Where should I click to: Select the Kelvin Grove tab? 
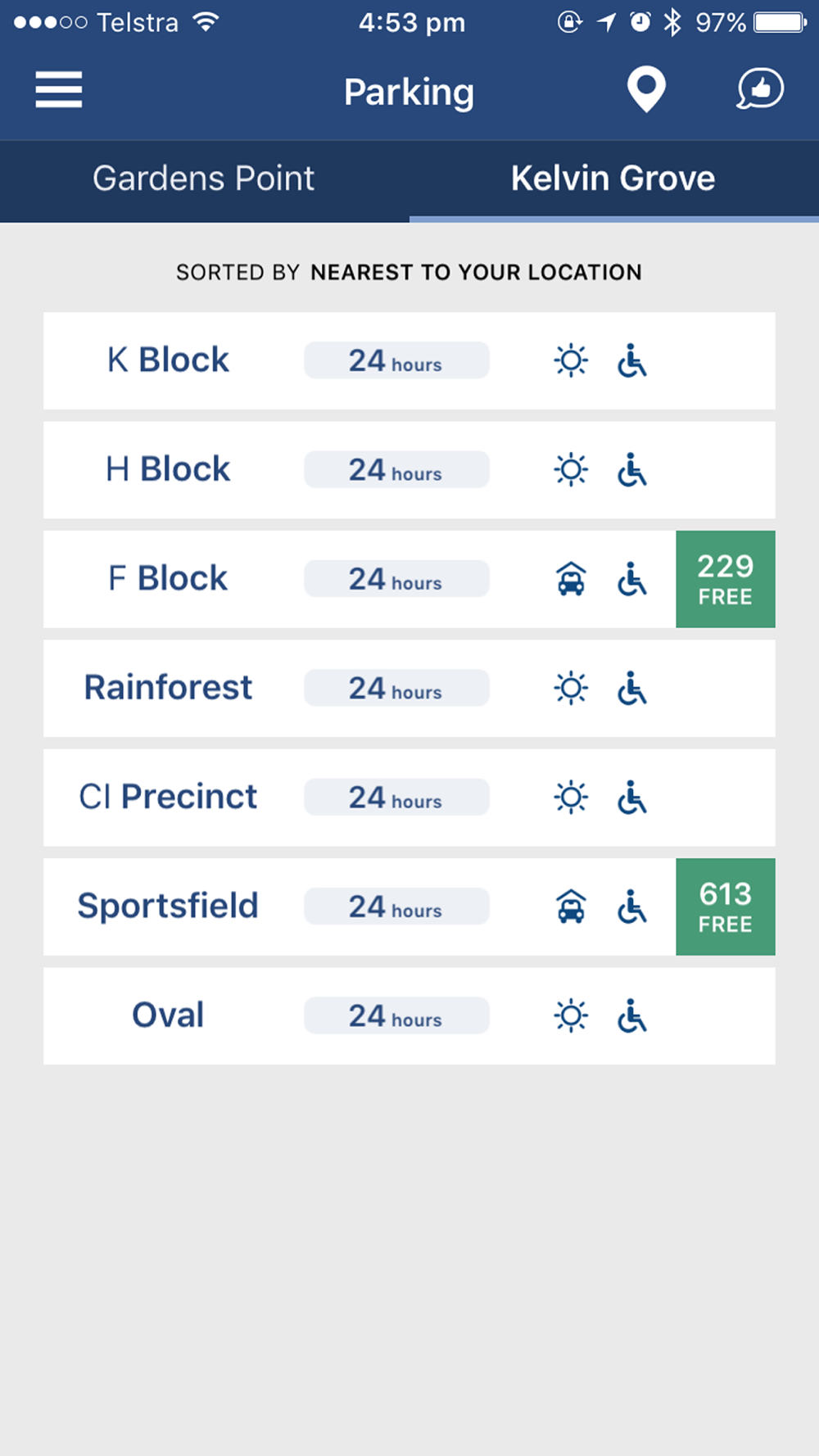(613, 179)
